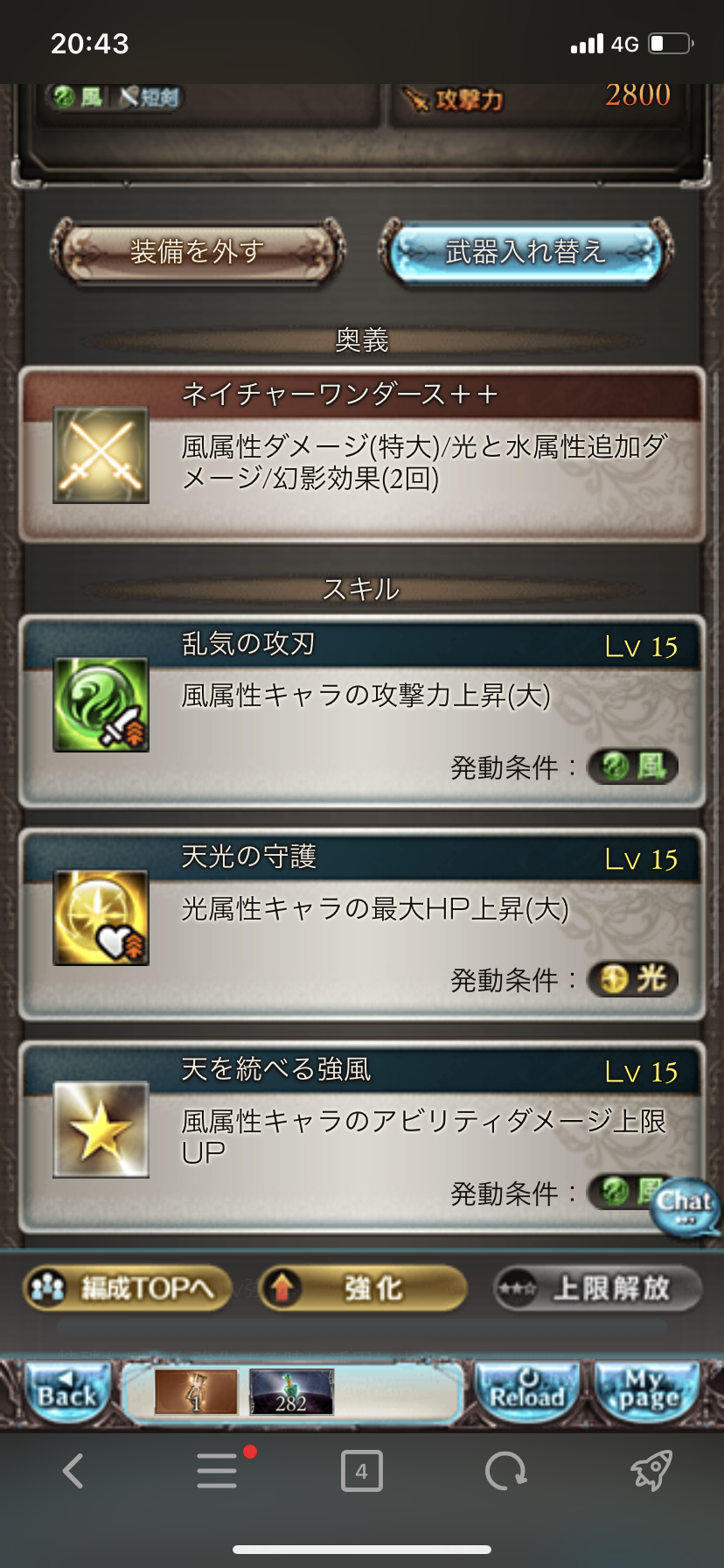The width and height of the screenshot is (724, 1568).
Task: Go to 編成TOPへ
Action: (129, 1288)
